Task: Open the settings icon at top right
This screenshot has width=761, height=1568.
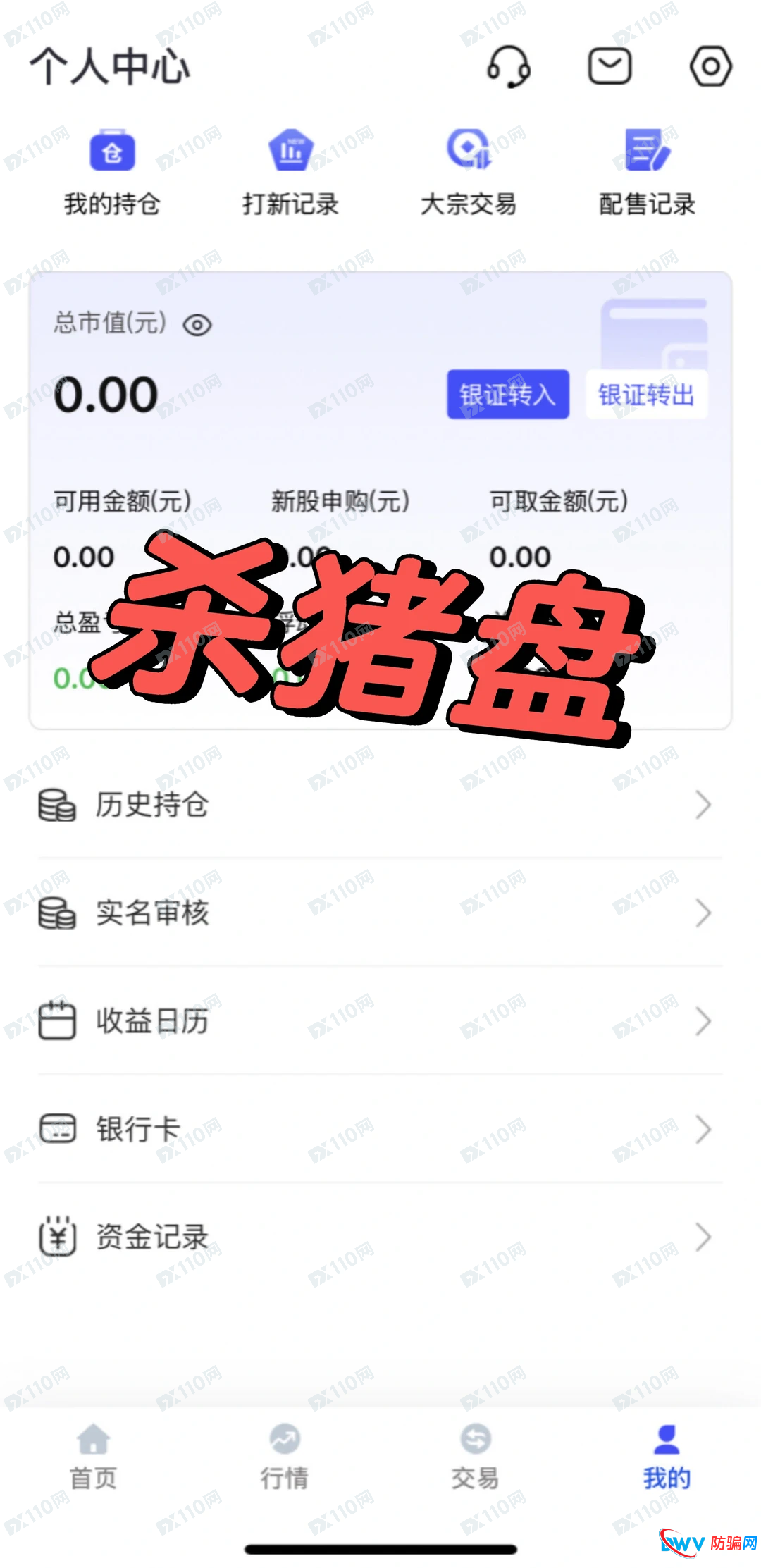Action: point(710,66)
